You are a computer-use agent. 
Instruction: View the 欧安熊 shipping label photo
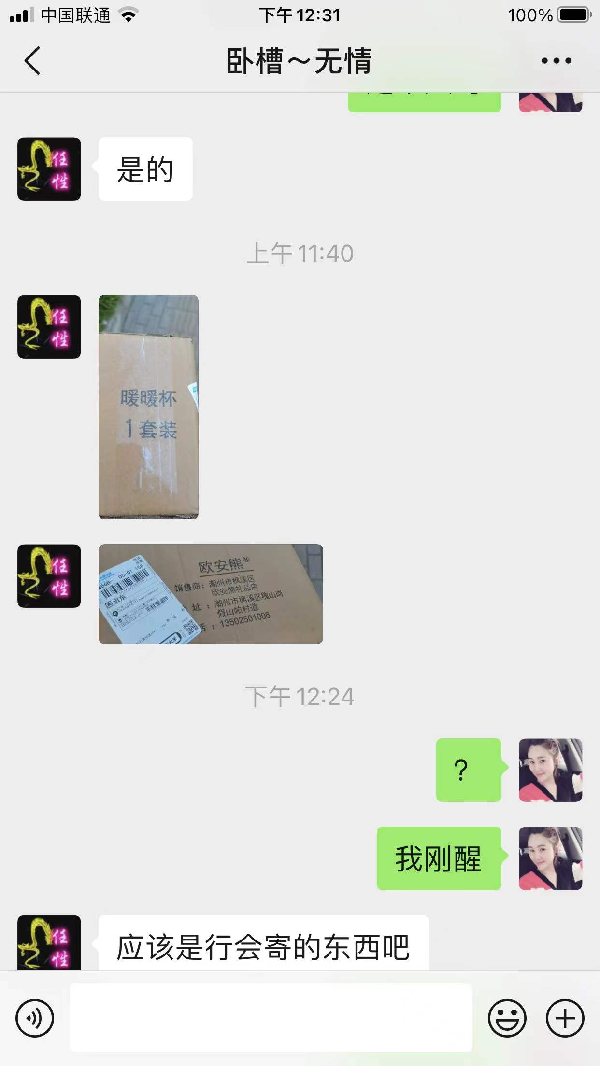(210, 593)
